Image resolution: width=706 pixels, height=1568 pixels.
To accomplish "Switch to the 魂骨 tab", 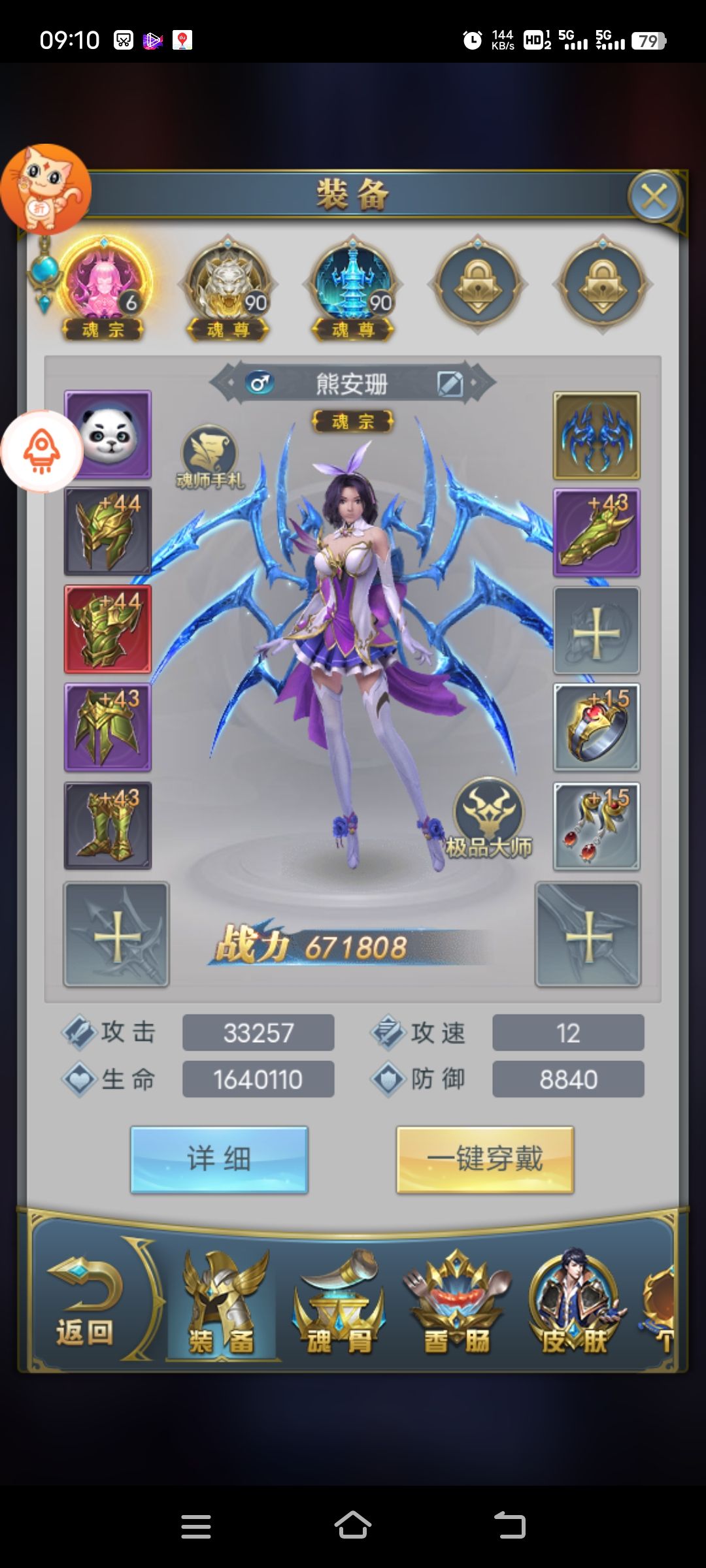I will pyautogui.click(x=339, y=1303).
